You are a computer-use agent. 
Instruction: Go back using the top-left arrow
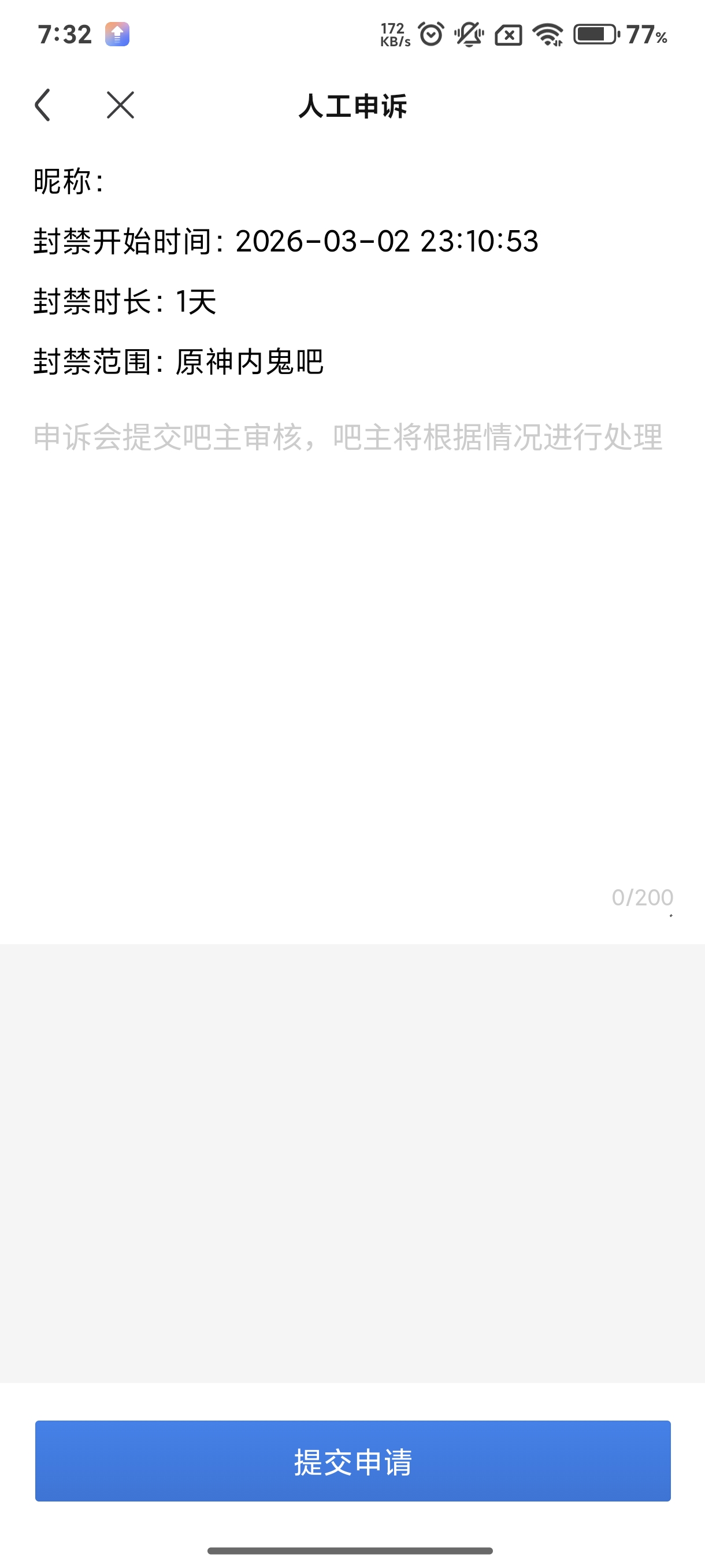[43, 105]
